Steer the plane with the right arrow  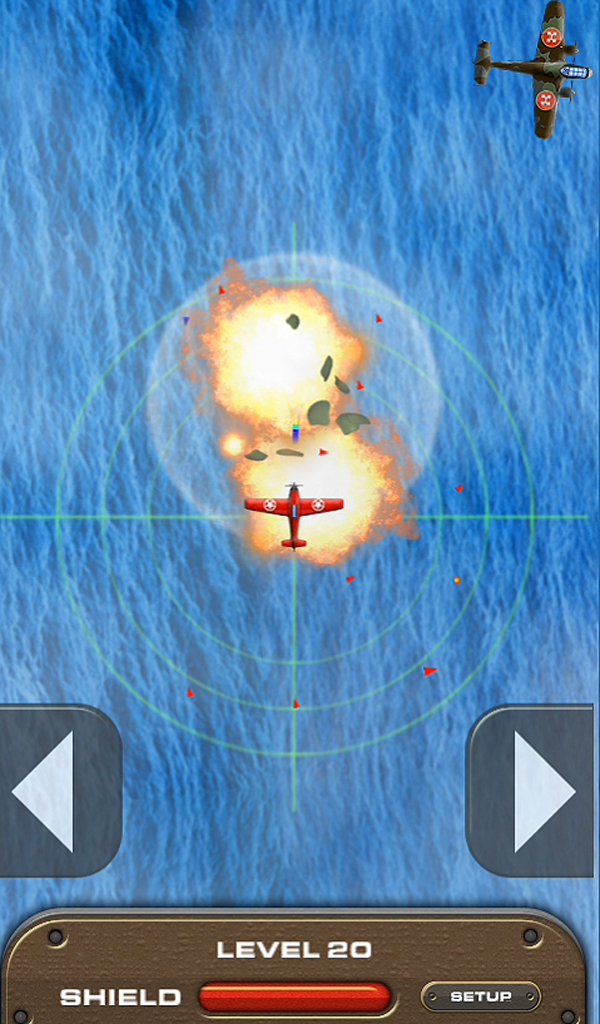[x=537, y=790]
